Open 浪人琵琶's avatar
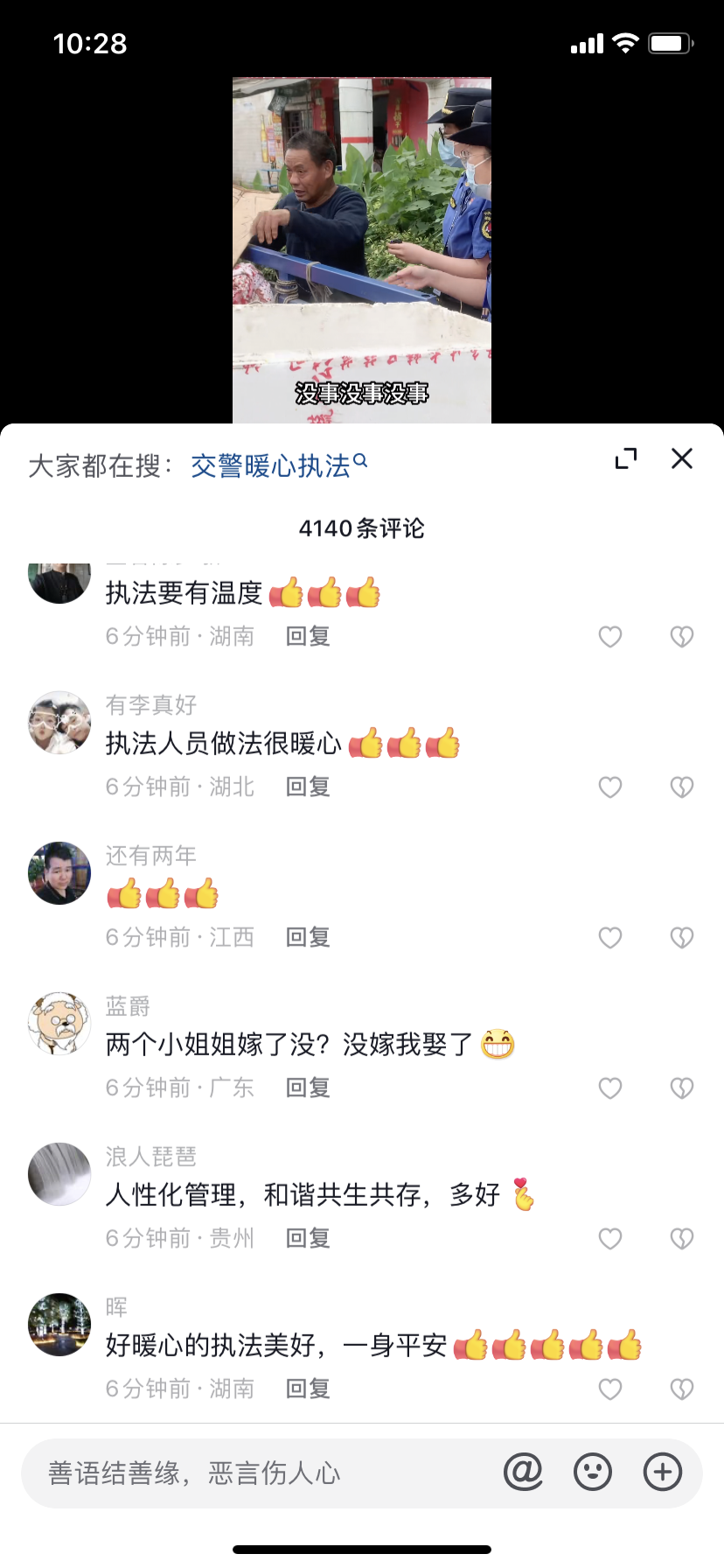Image resolution: width=724 pixels, height=1568 pixels. coord(59,1174)
